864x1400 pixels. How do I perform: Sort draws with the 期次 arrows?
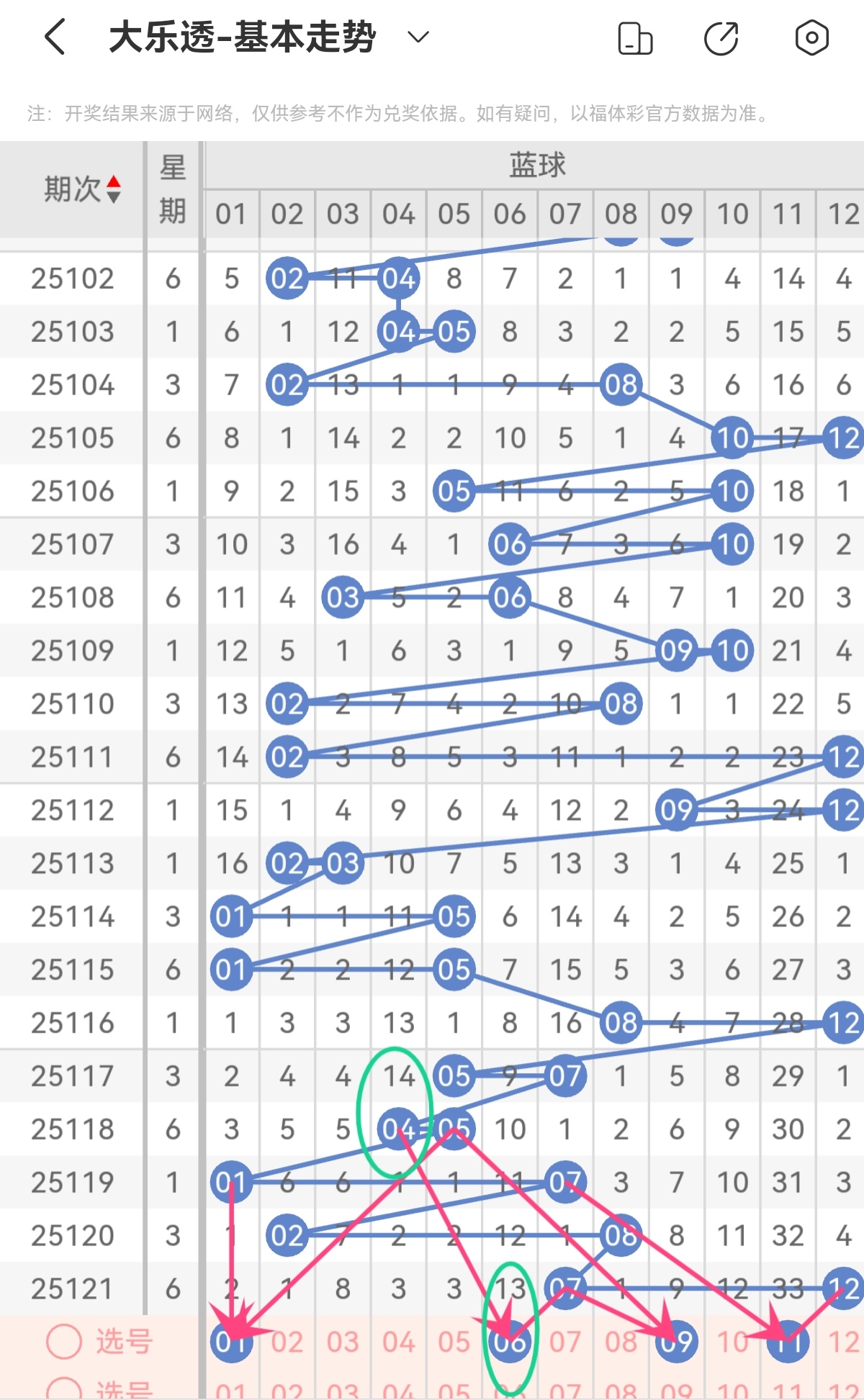click(x=113, y=189)
